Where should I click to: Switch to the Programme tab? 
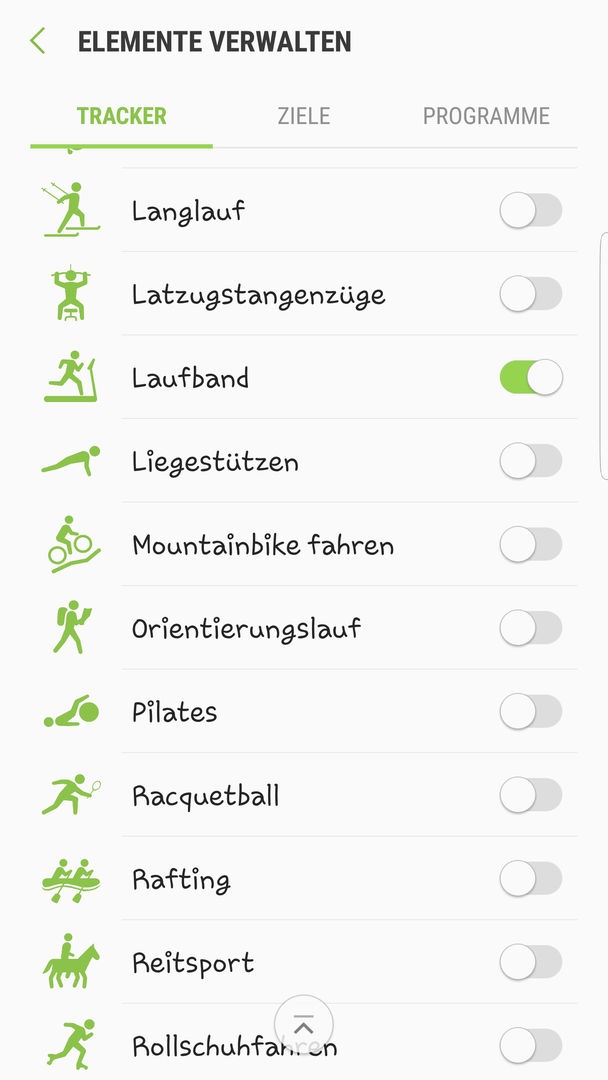(486, 116)
